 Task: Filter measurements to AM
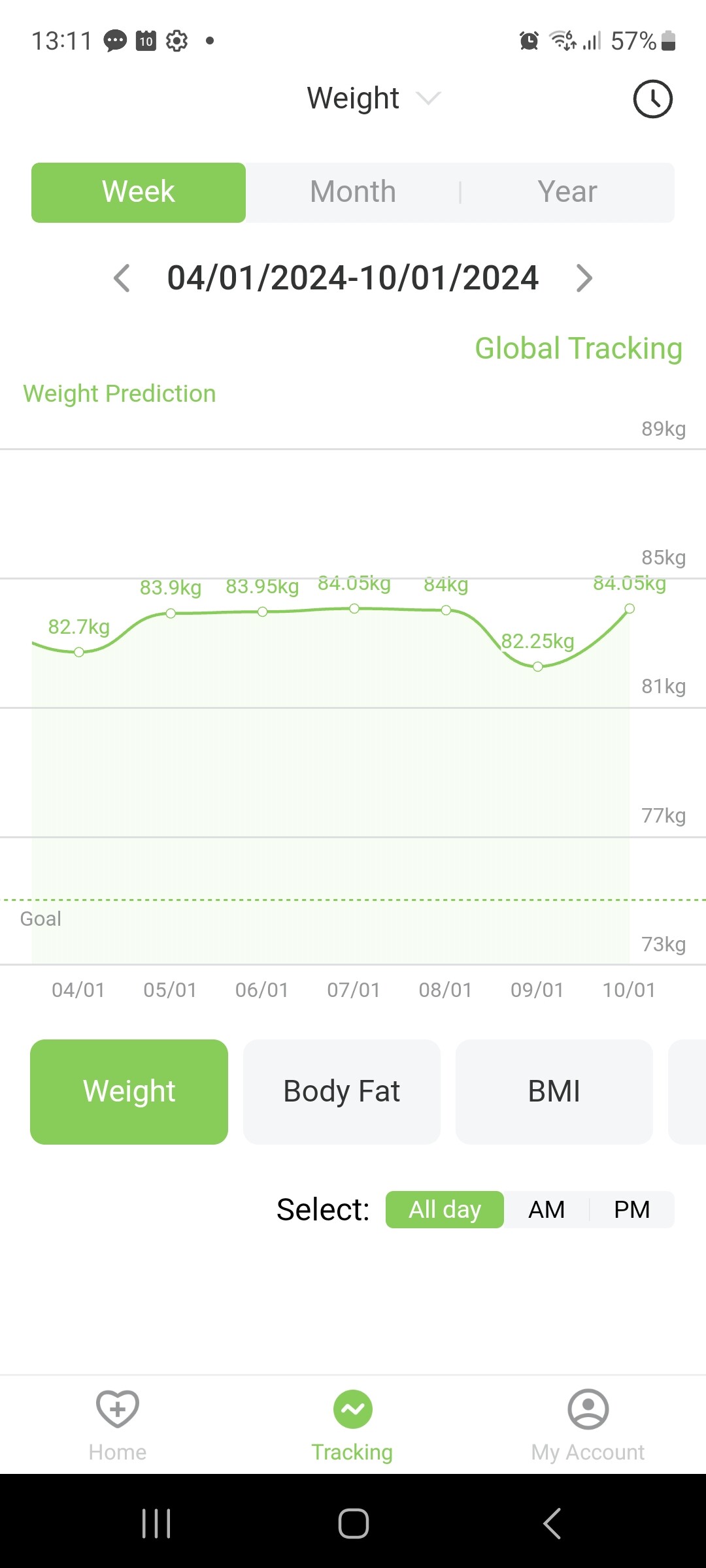coord(546,1209)
